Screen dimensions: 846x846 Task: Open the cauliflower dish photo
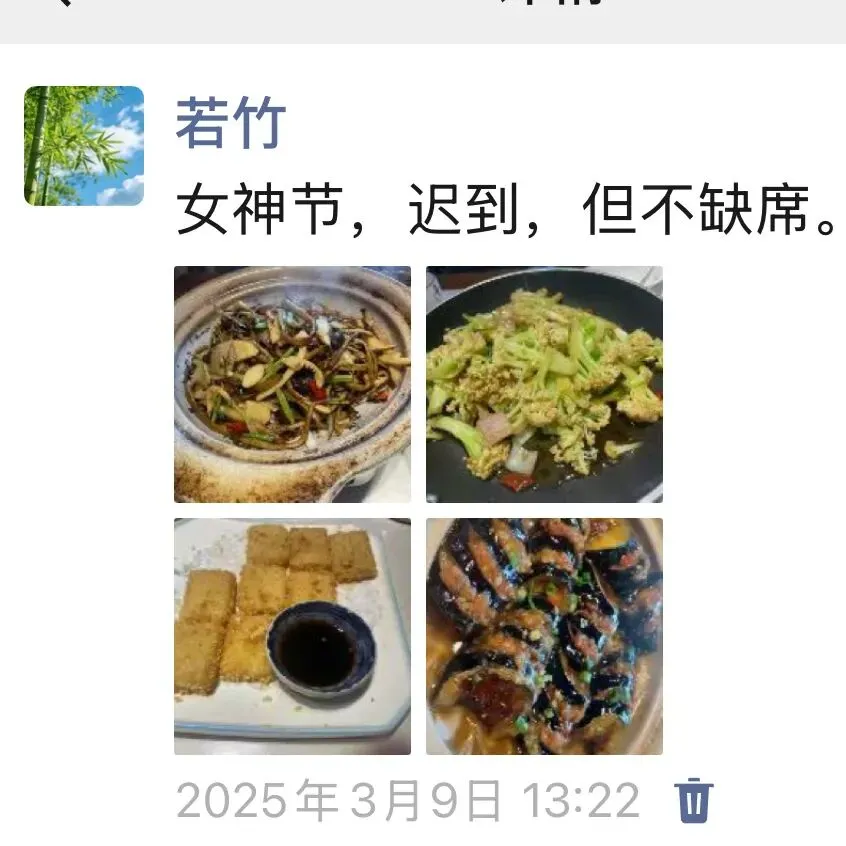pyautogui.click(x=544, y=384)
